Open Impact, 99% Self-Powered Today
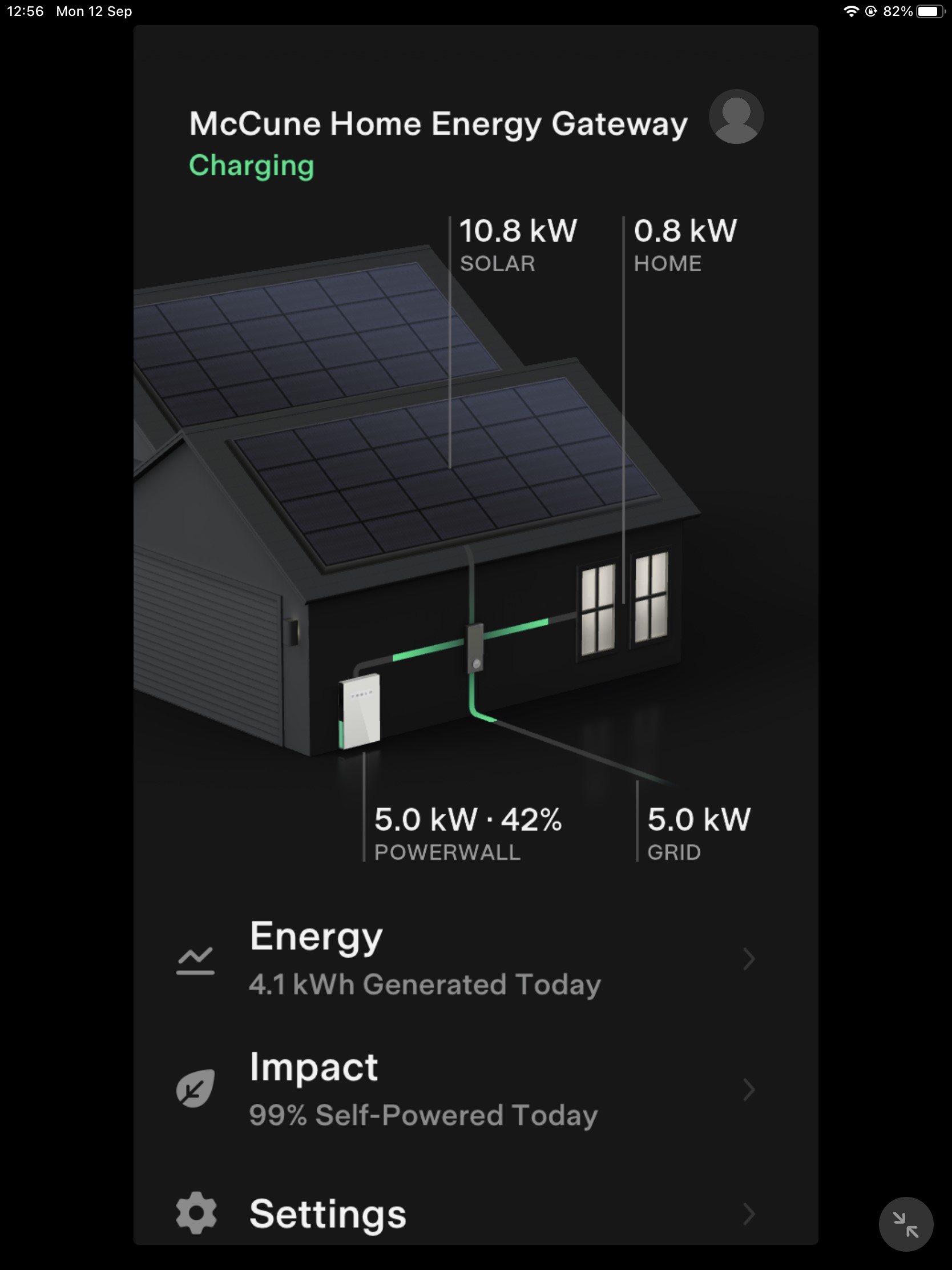Viewport: 952px width, 1270px height. pyautogui.click(x=465, y=1090)
